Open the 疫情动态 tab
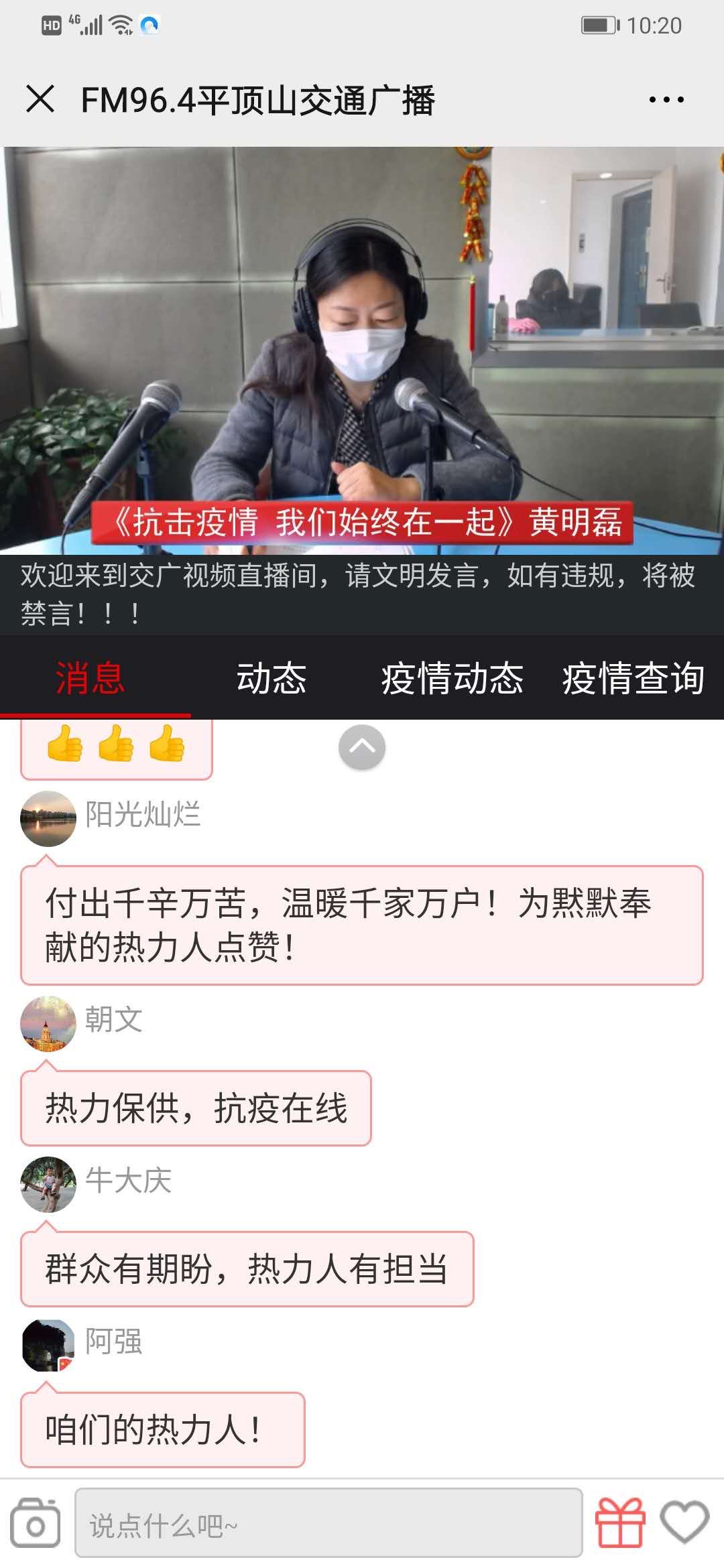The height and width of the screenshot is (1568, 724). 452,677
